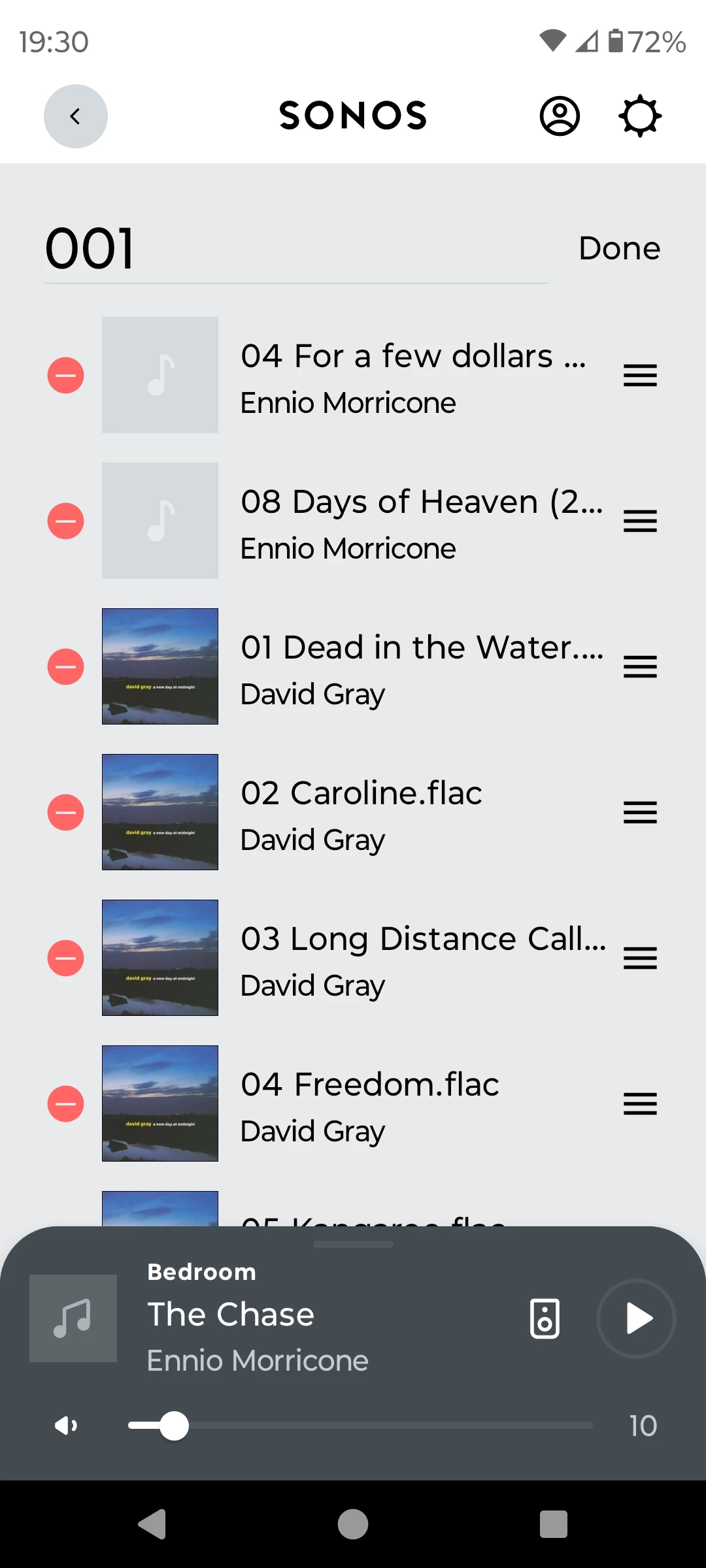The image size is (706, 1568).
Task: Open the account profile icon
Action: [x=560, y=116]
